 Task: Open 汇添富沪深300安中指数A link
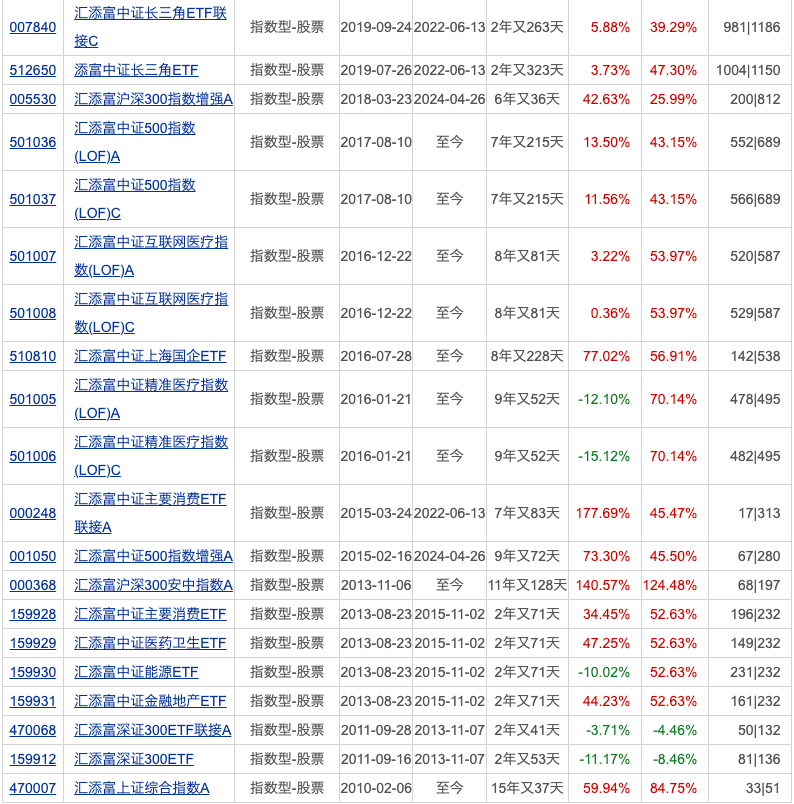pos(153,585)
